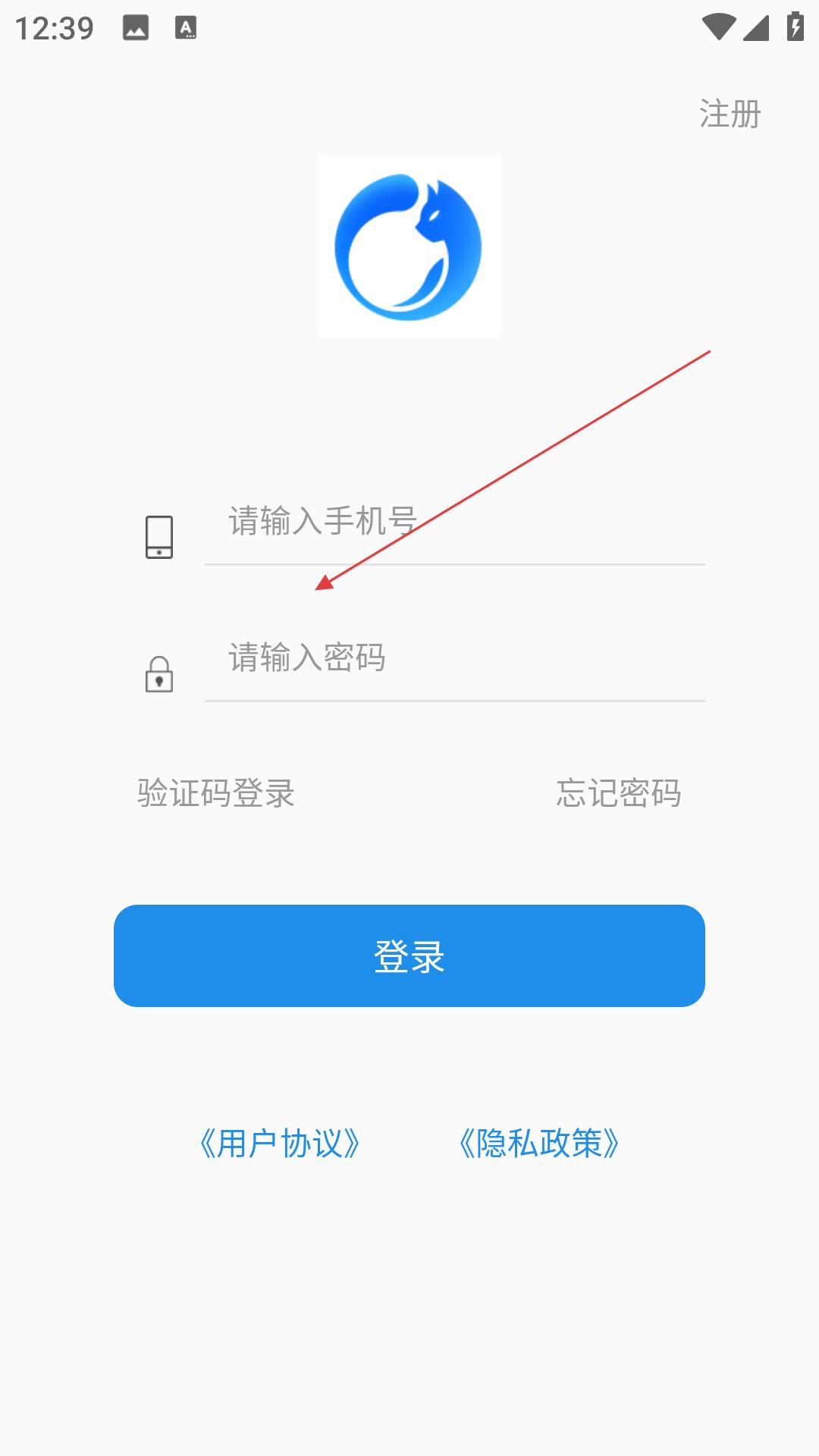The width and height of the screenshot is (819, 1456).
Task: Focus the 请输入密码 password field
Action: 455,657
